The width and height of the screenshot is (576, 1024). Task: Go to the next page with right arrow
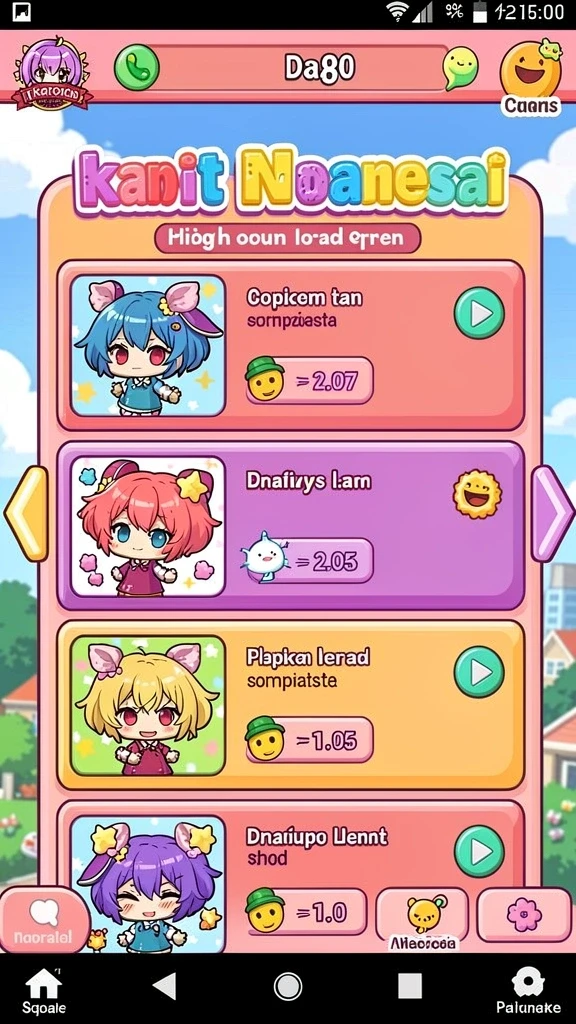[x=552, y=514]
